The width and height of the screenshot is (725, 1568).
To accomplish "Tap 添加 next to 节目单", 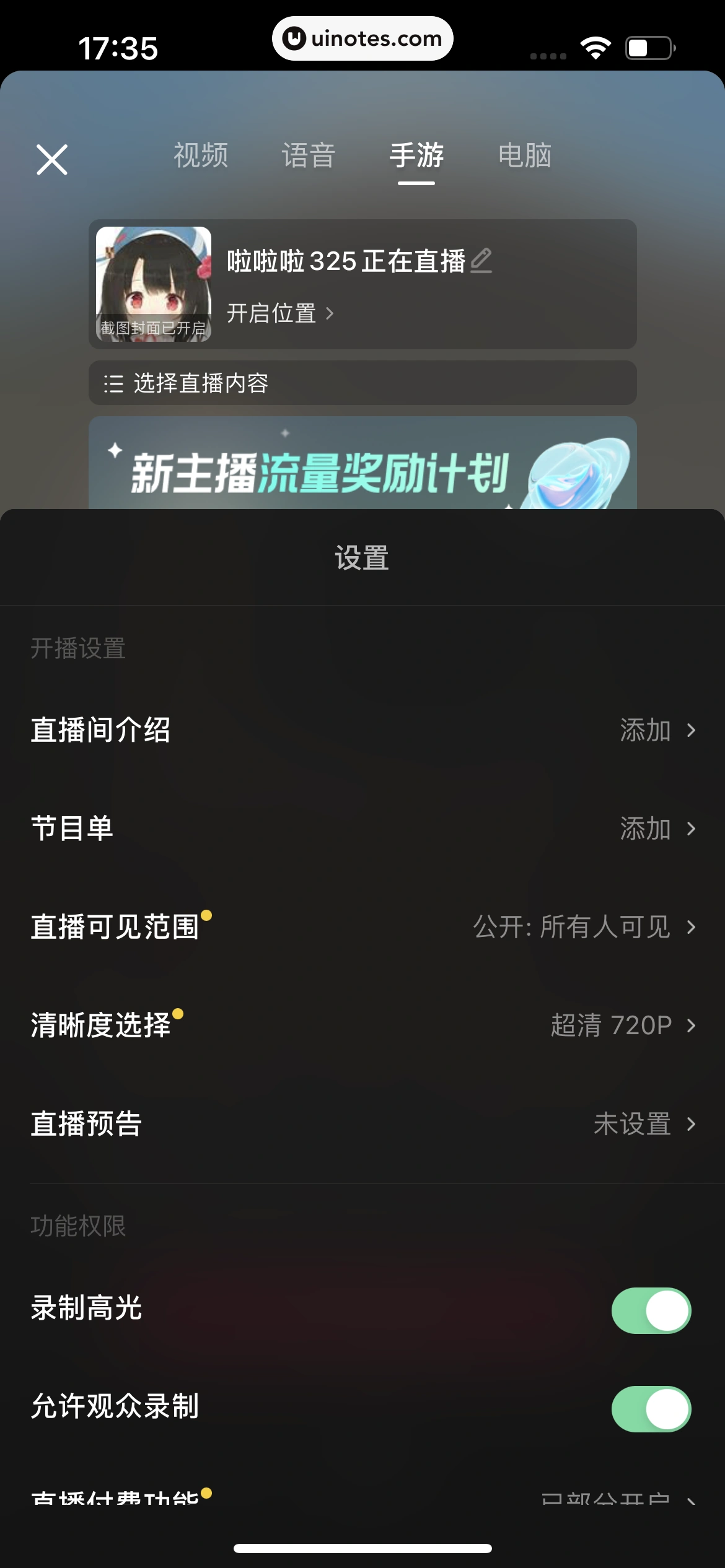I will click(x=644, y=829).
